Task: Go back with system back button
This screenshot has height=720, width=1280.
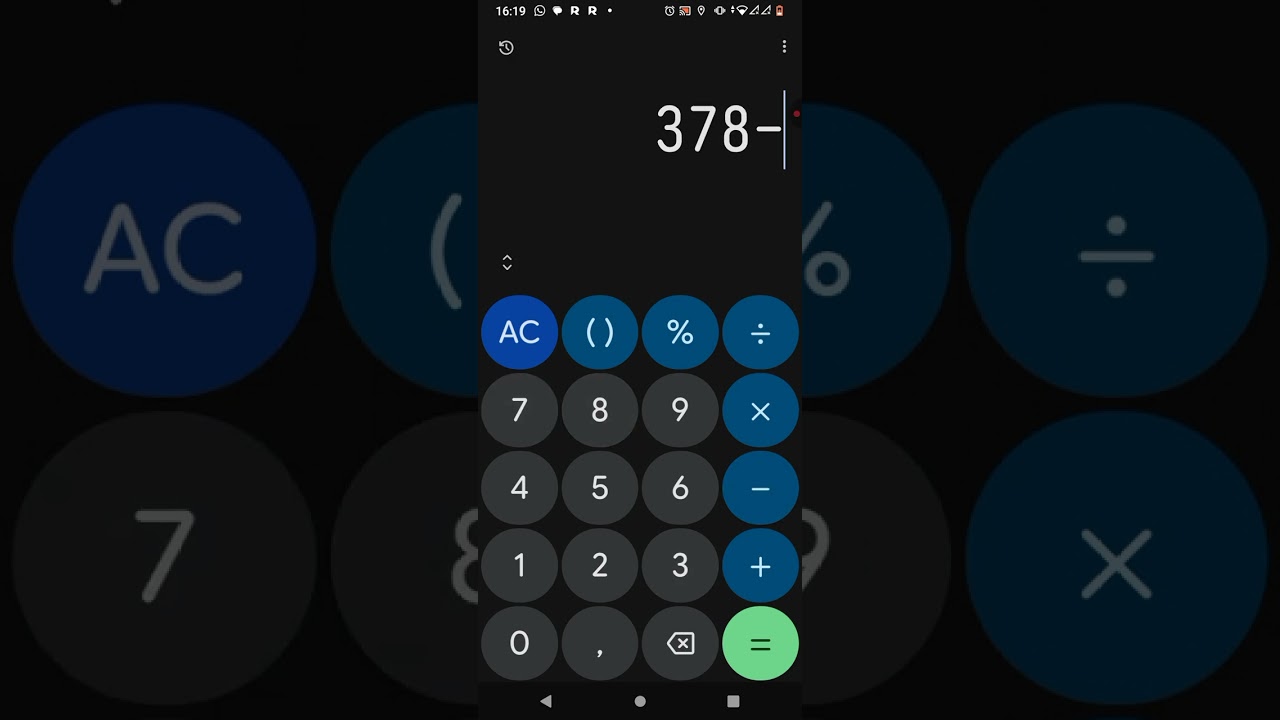Action: point(546,701)
